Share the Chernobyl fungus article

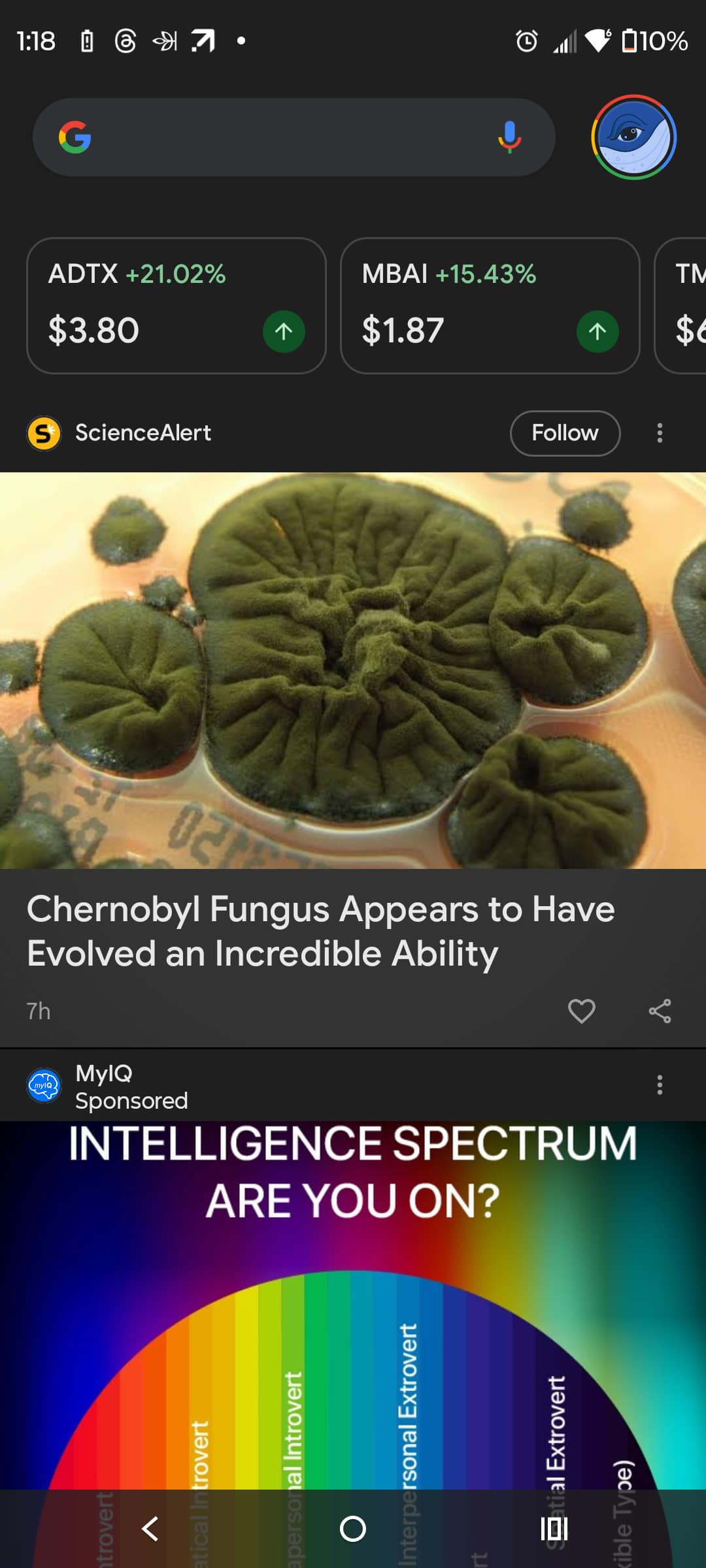point(660,1011)
